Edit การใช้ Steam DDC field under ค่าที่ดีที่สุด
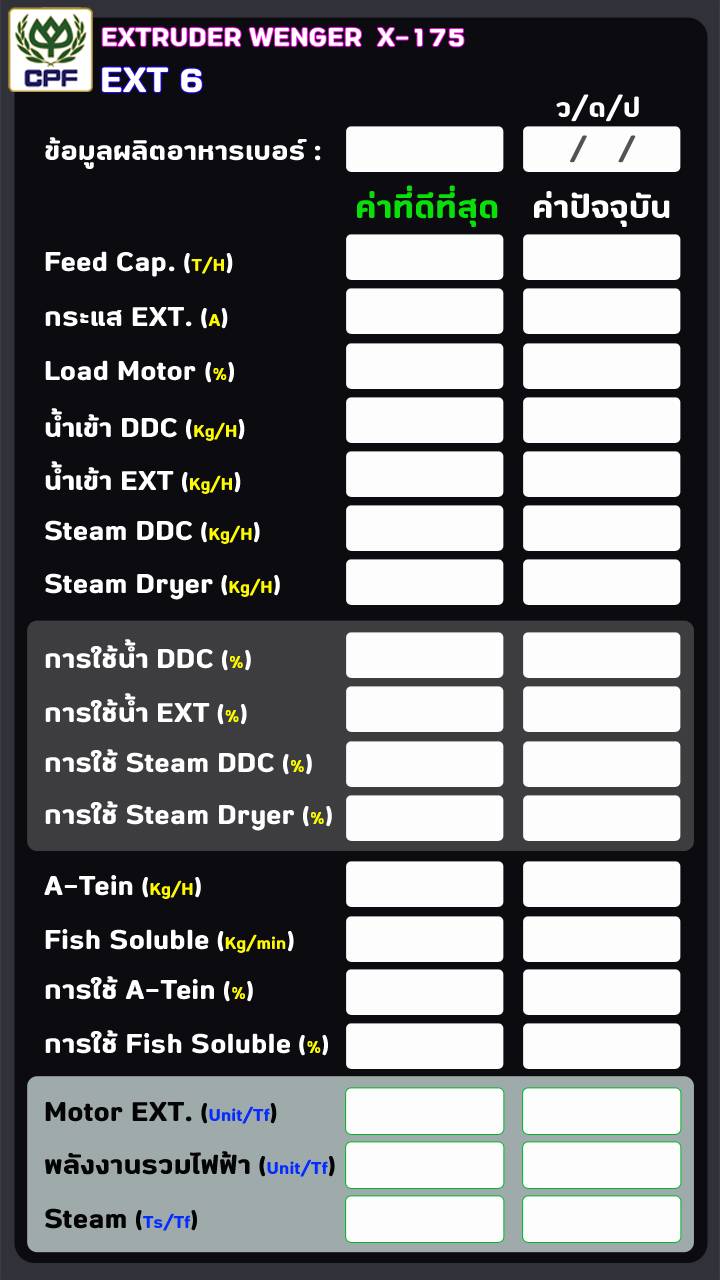The height and width of the screenshot is (1280, 720). 424,764
